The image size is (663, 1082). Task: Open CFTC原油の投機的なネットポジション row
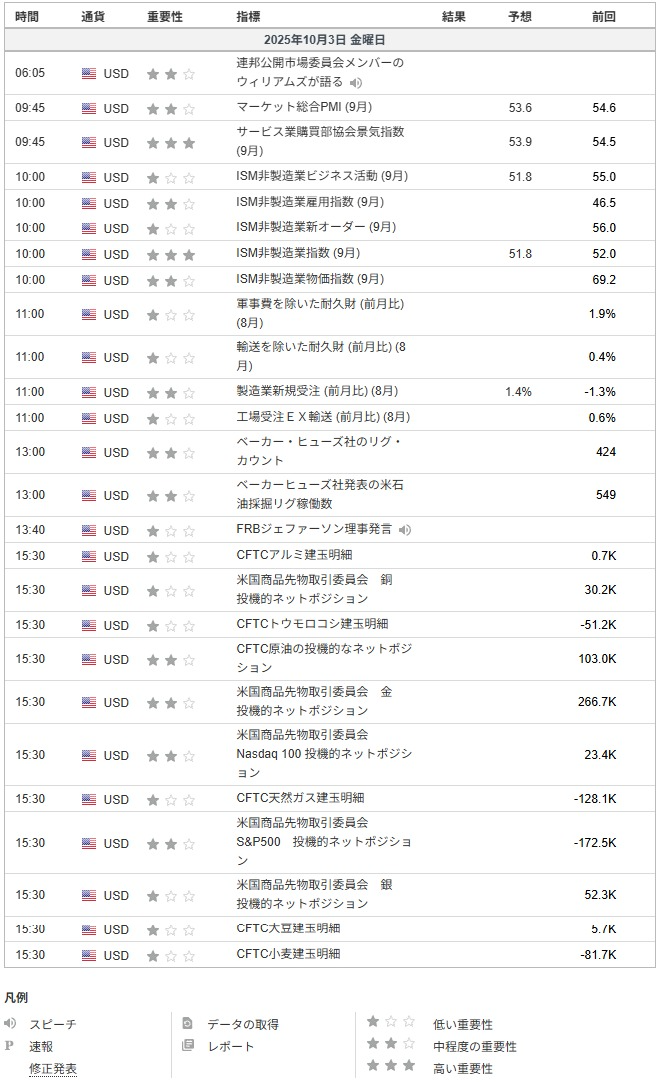[x=324, y=658]
